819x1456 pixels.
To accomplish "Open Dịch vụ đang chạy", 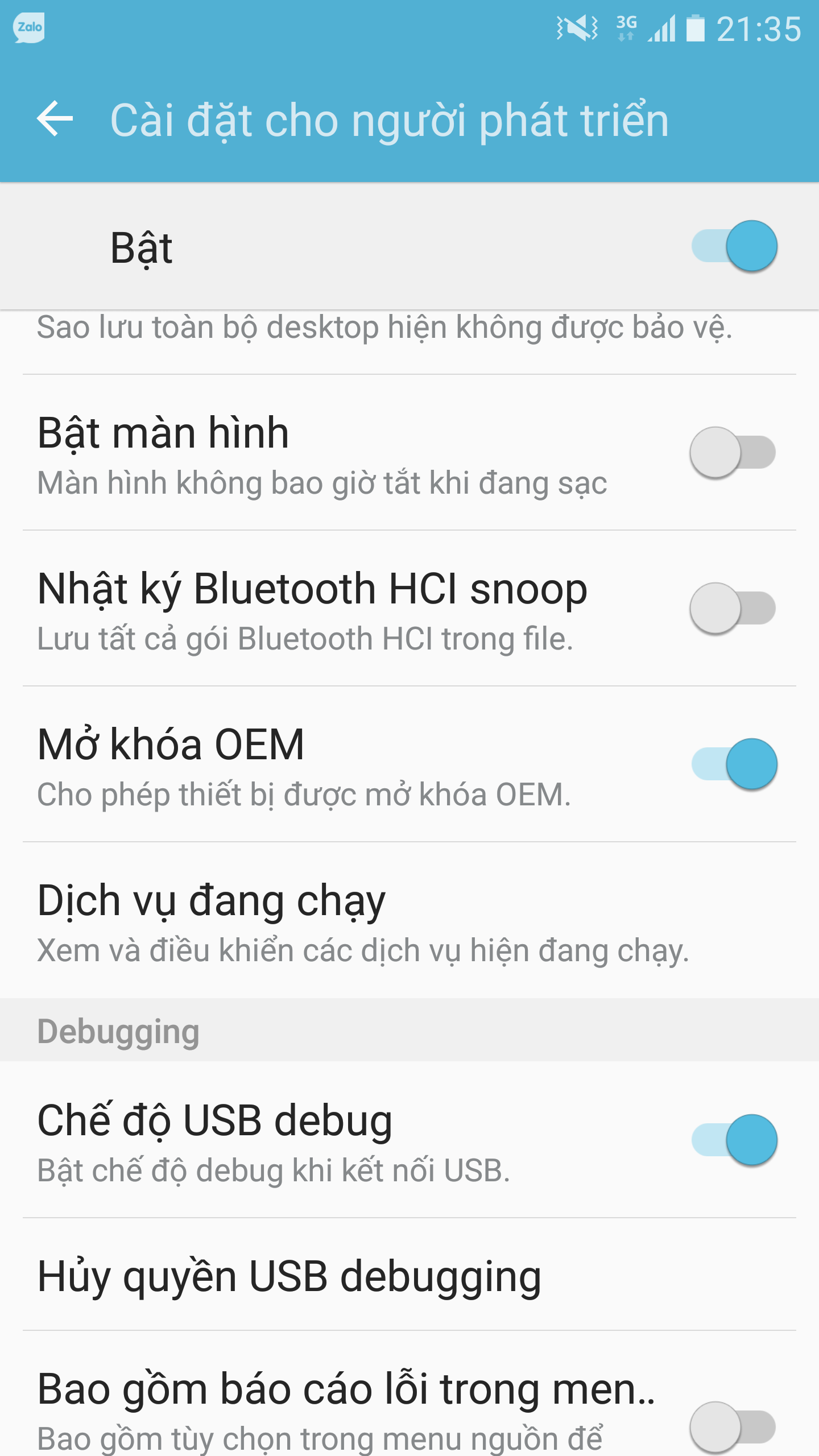I will pos(409,920).
